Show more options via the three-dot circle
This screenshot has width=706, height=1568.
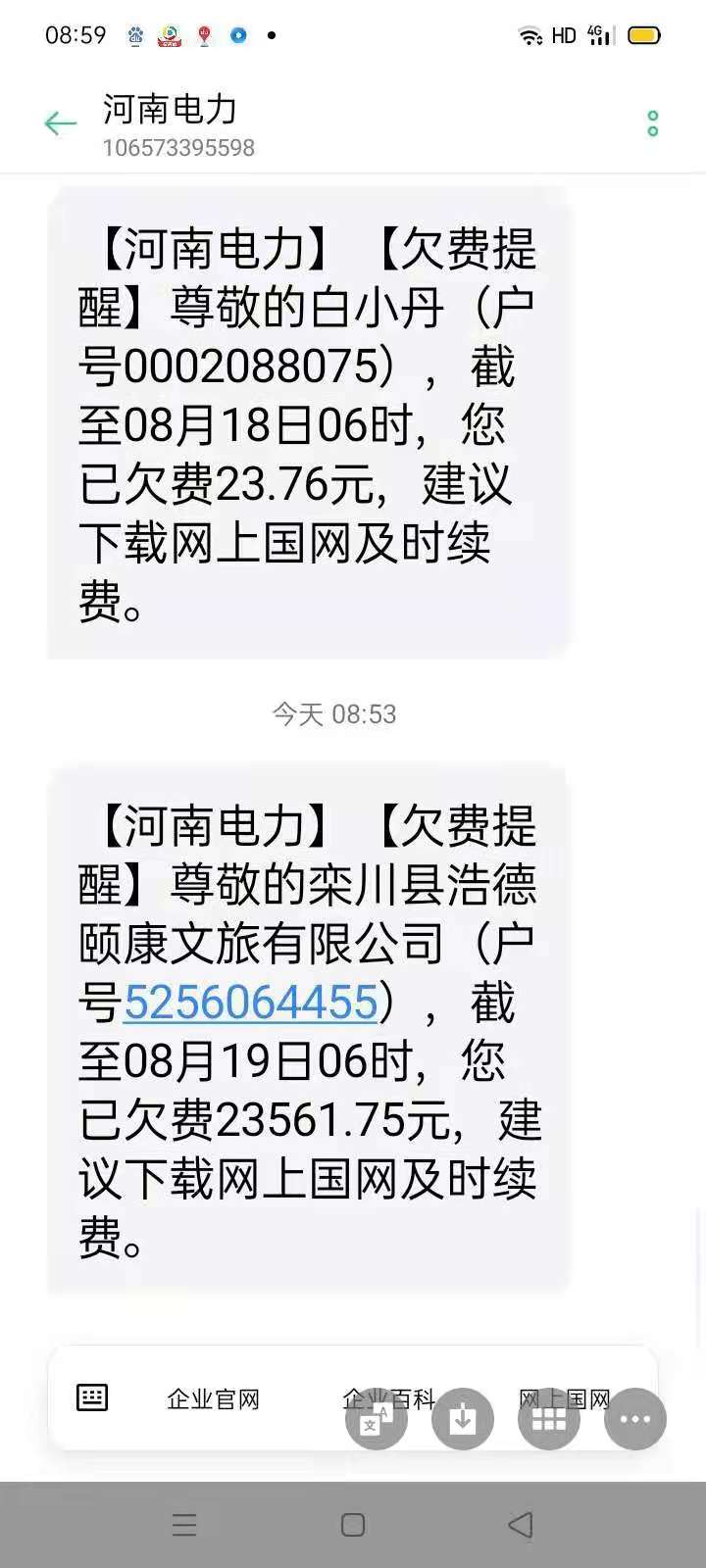point(635,1419)
